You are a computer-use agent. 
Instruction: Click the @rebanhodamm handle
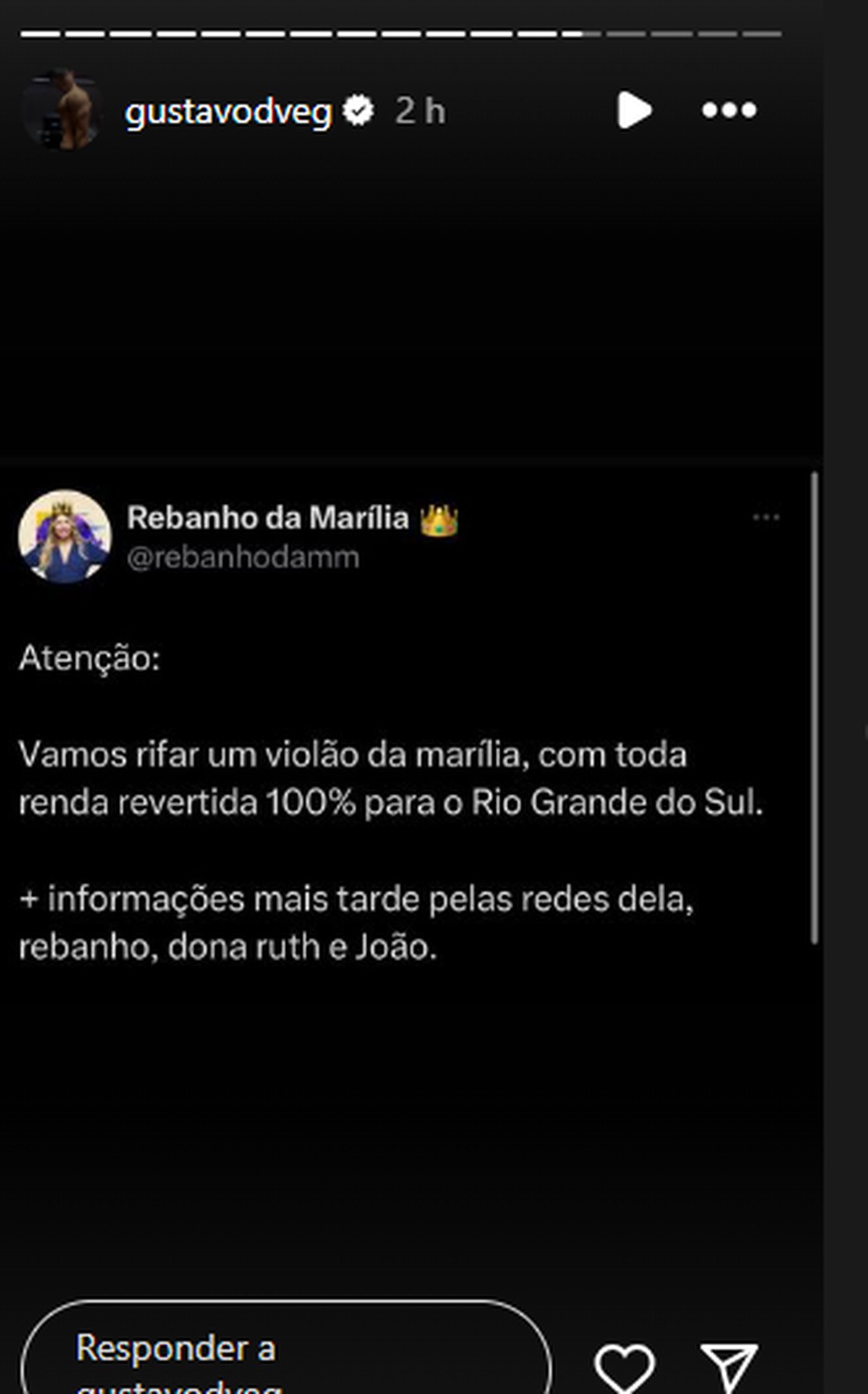click(243, 556)
